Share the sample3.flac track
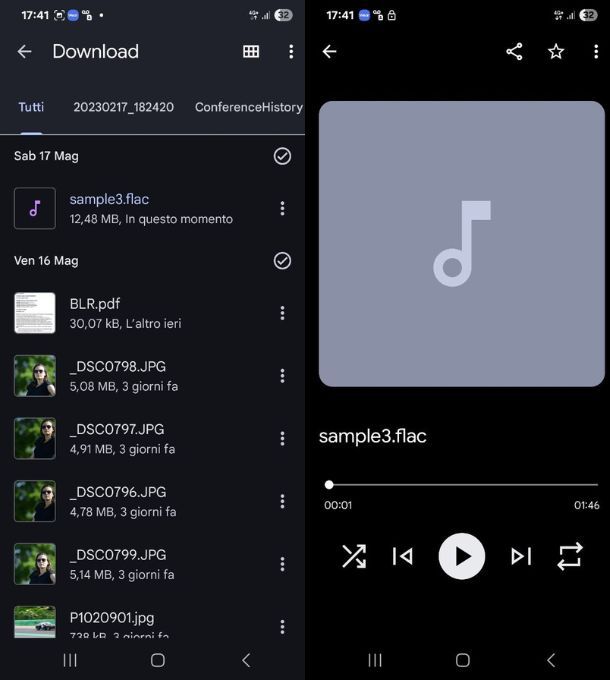This screenshot has height=680, width=610. (x=514, y=52)
